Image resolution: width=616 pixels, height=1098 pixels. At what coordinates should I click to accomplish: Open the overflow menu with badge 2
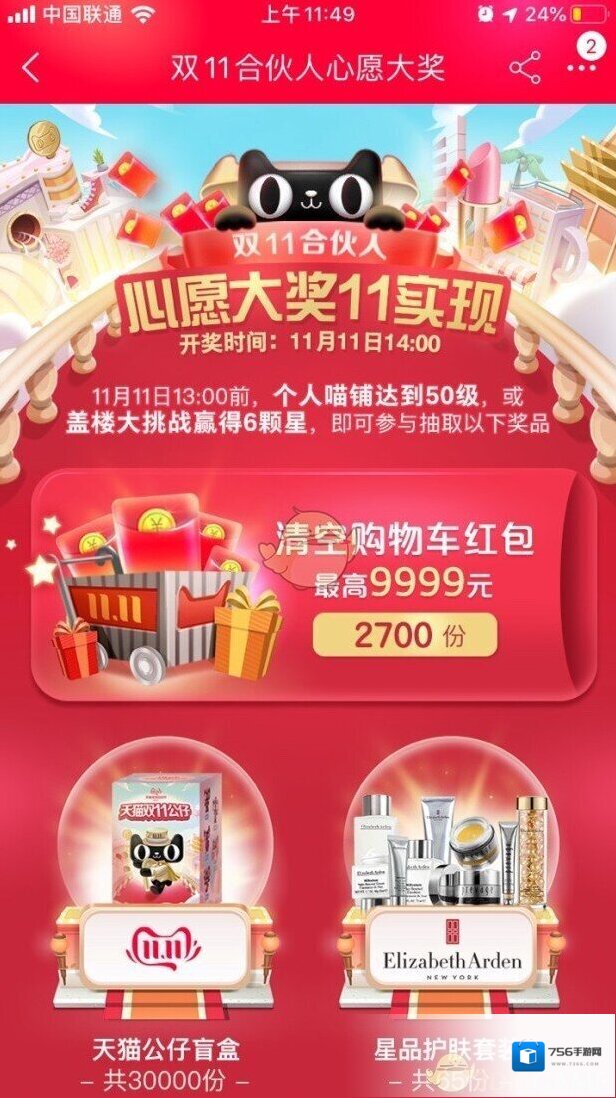(x=582, y=66)
